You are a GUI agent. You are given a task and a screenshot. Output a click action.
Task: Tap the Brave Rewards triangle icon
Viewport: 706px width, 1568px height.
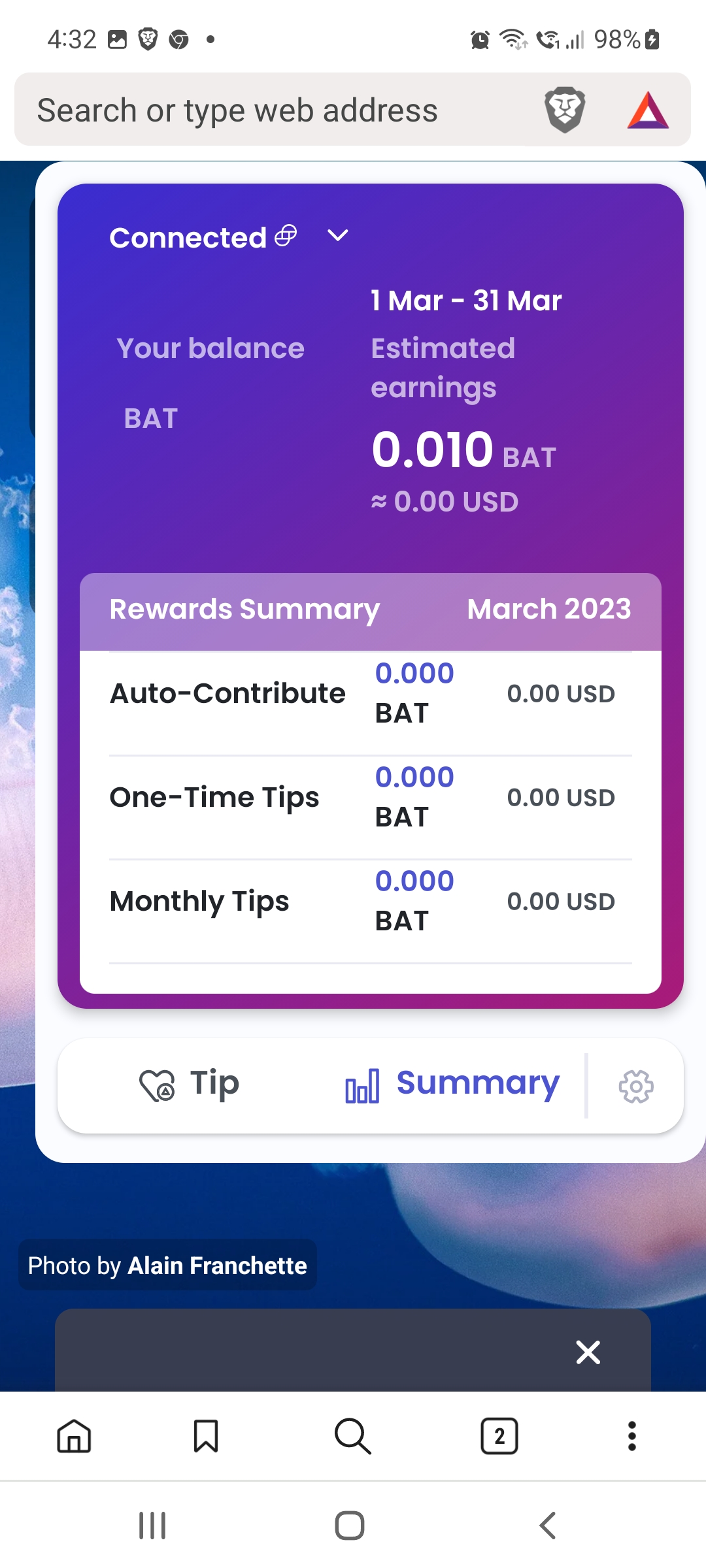point(647,110)
